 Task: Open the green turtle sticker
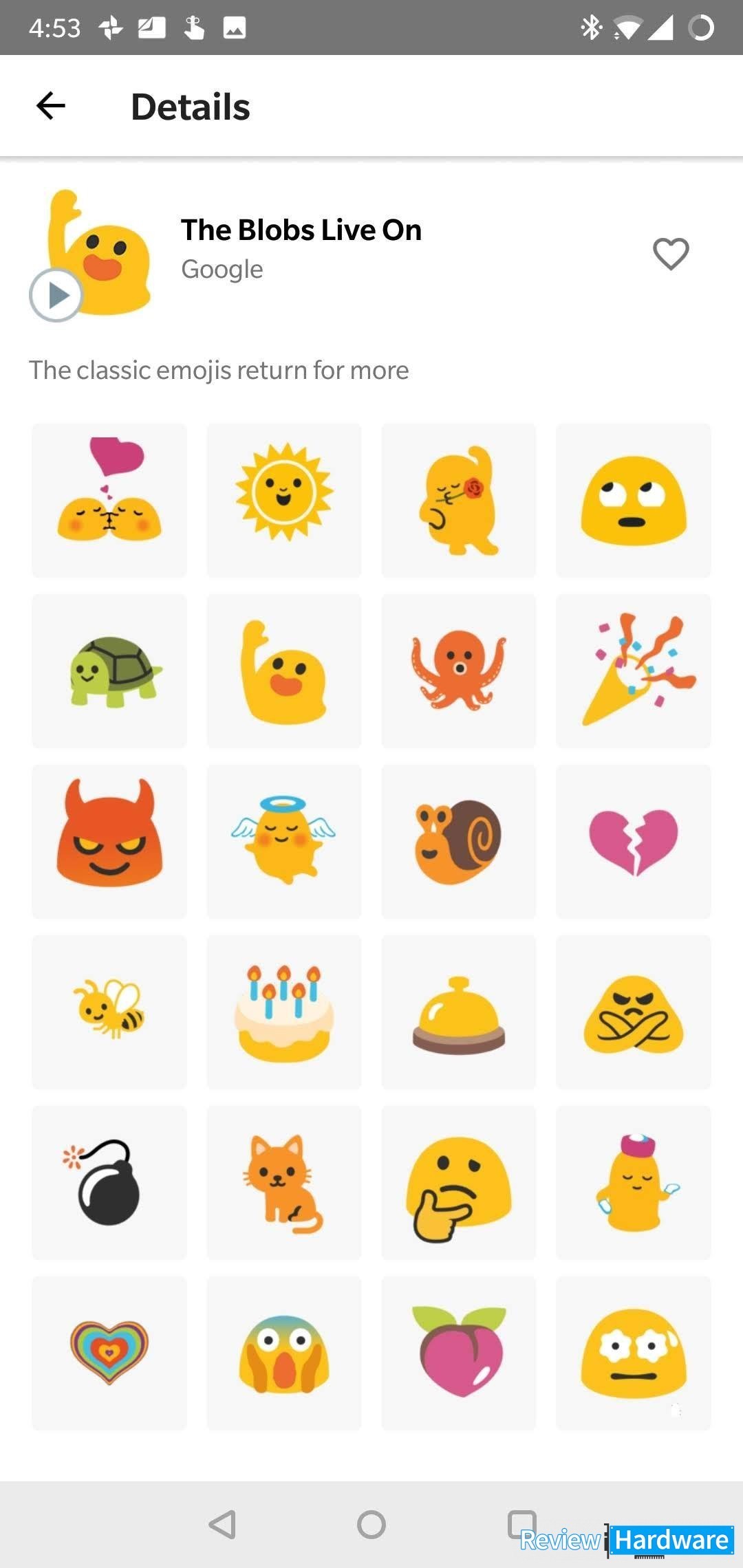pyautogui.click(x=109, y=671)
